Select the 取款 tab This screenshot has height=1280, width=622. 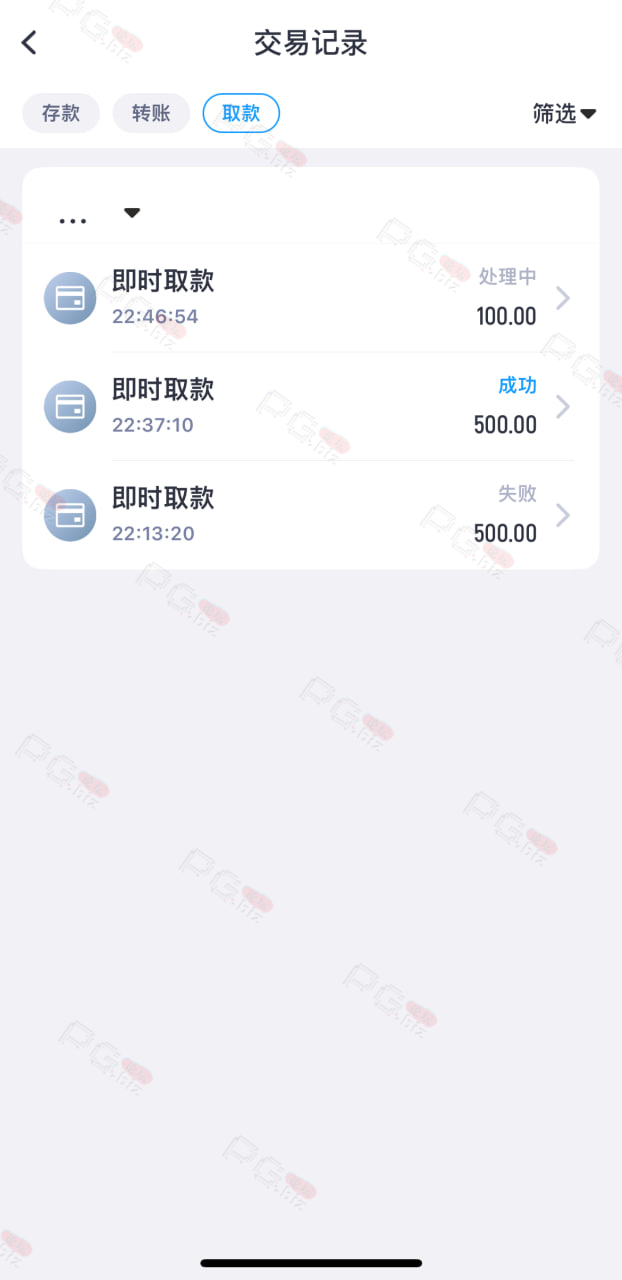point(241,113)
